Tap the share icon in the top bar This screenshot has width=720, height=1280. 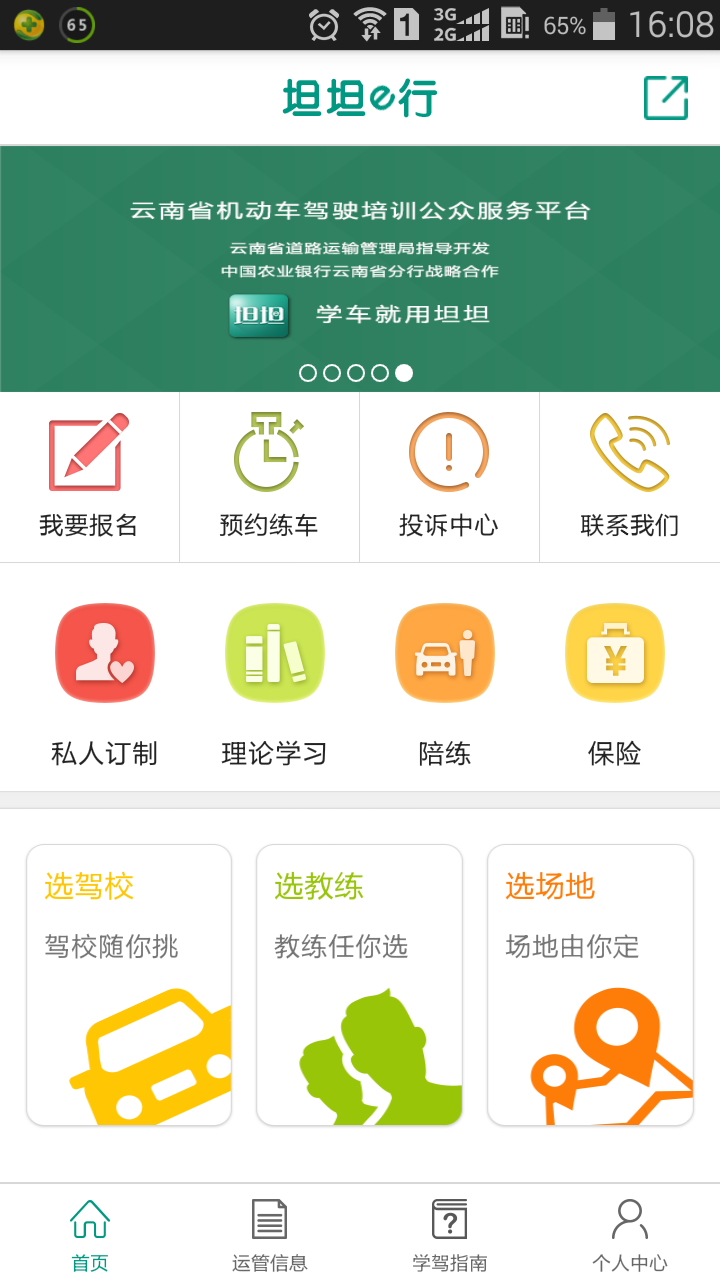click(665, 98)
